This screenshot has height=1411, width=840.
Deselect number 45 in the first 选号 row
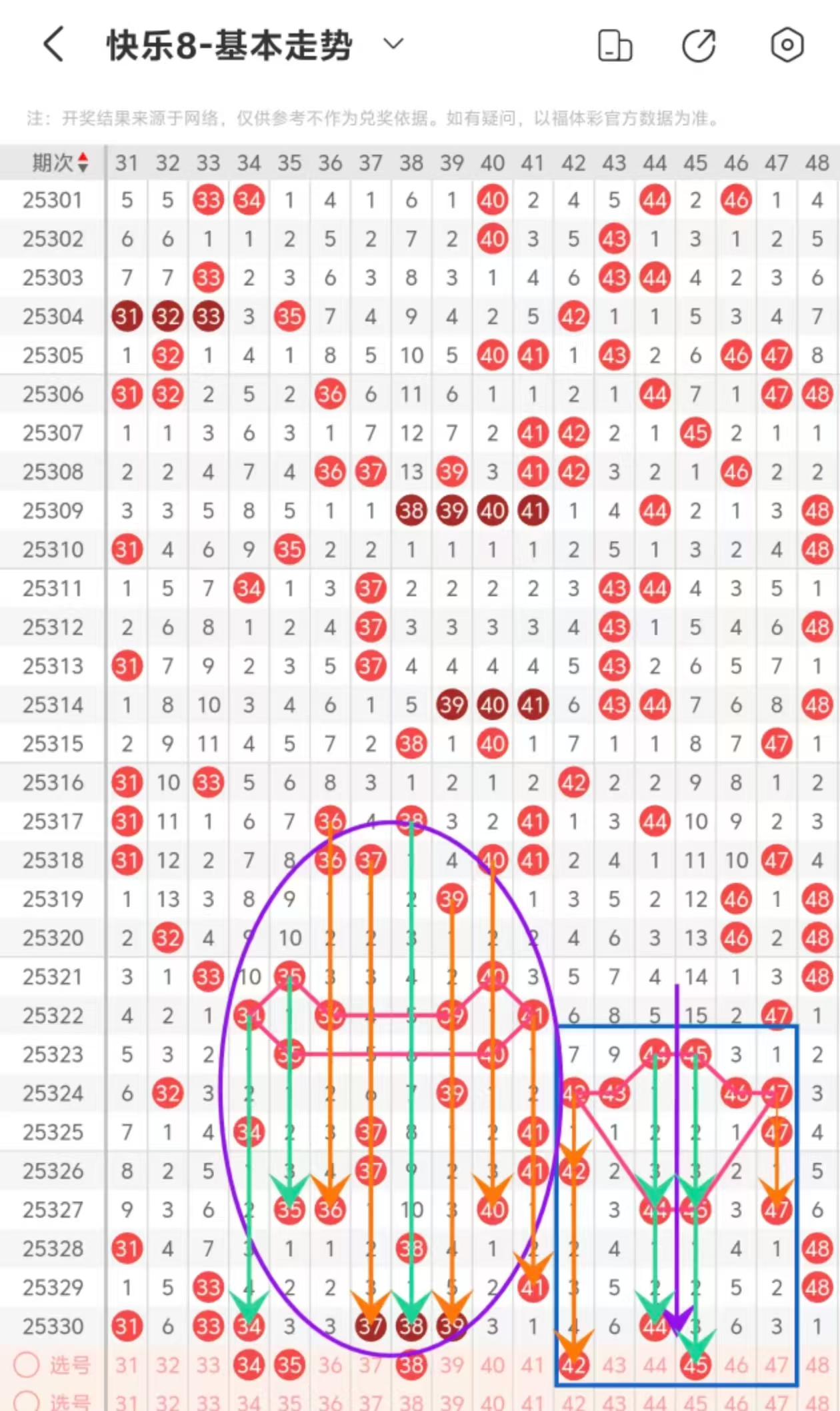tap(695, 1365)
